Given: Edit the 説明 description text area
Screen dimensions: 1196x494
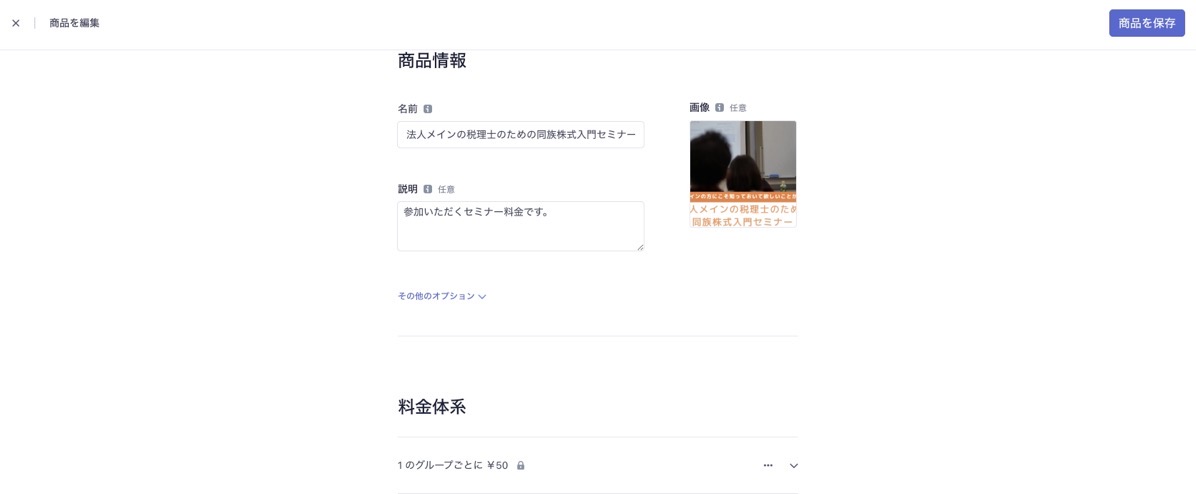Looking at the screenshot, I should coord(520,226).
